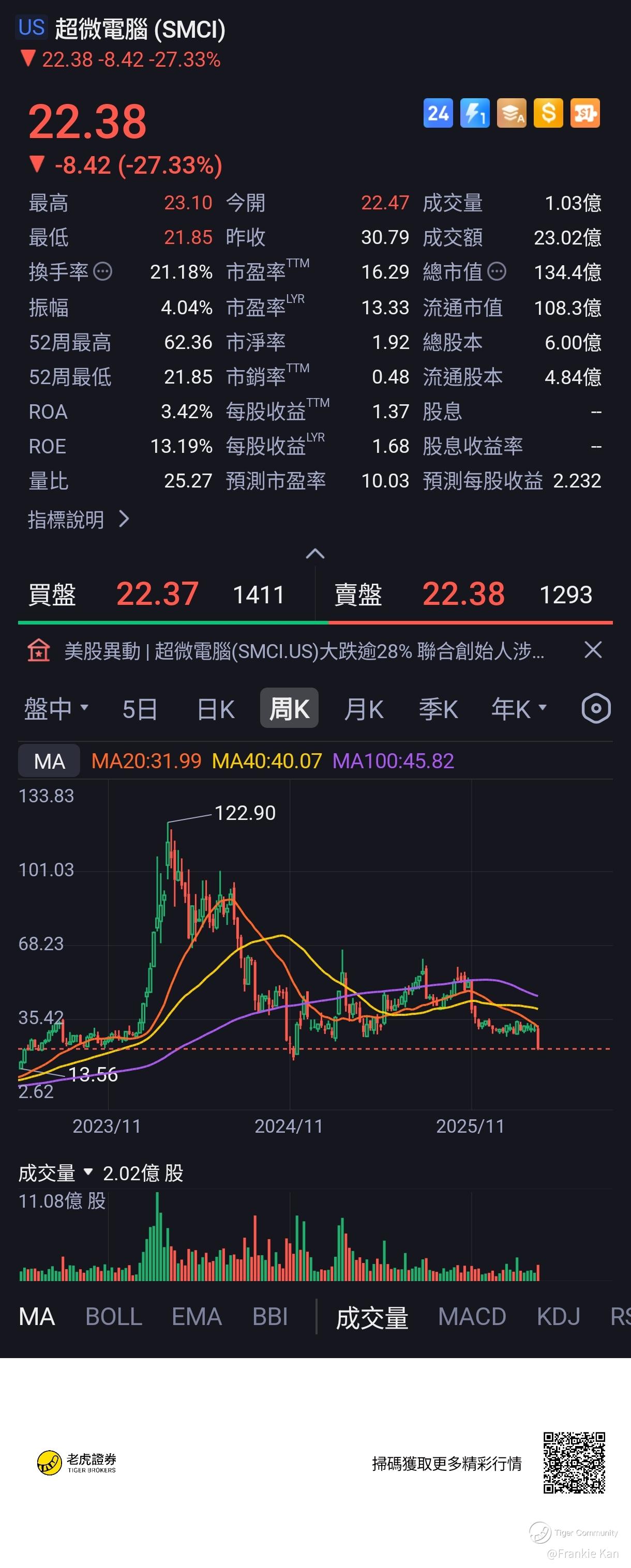The image size is (631, 1568).
Task: Switch main indicator to EMA
Action: [x=196, y=1317]
